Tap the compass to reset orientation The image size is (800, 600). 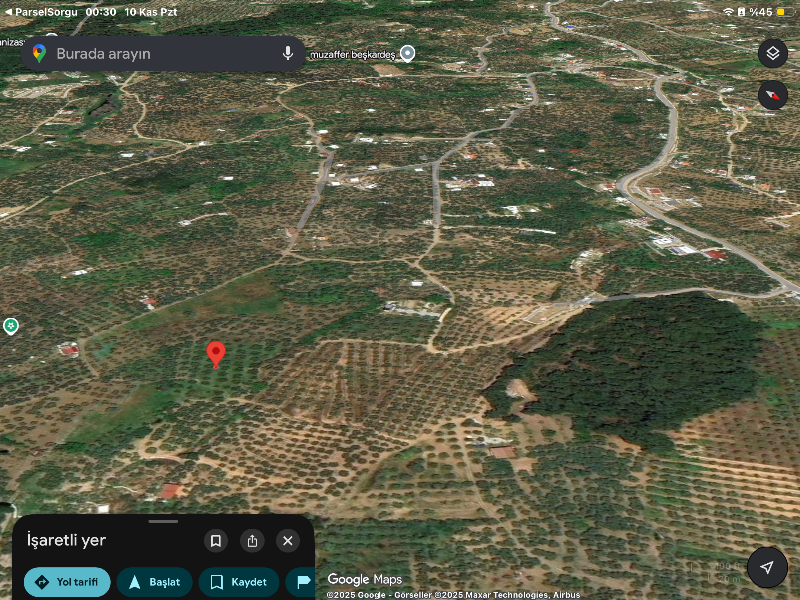[772, 96]
